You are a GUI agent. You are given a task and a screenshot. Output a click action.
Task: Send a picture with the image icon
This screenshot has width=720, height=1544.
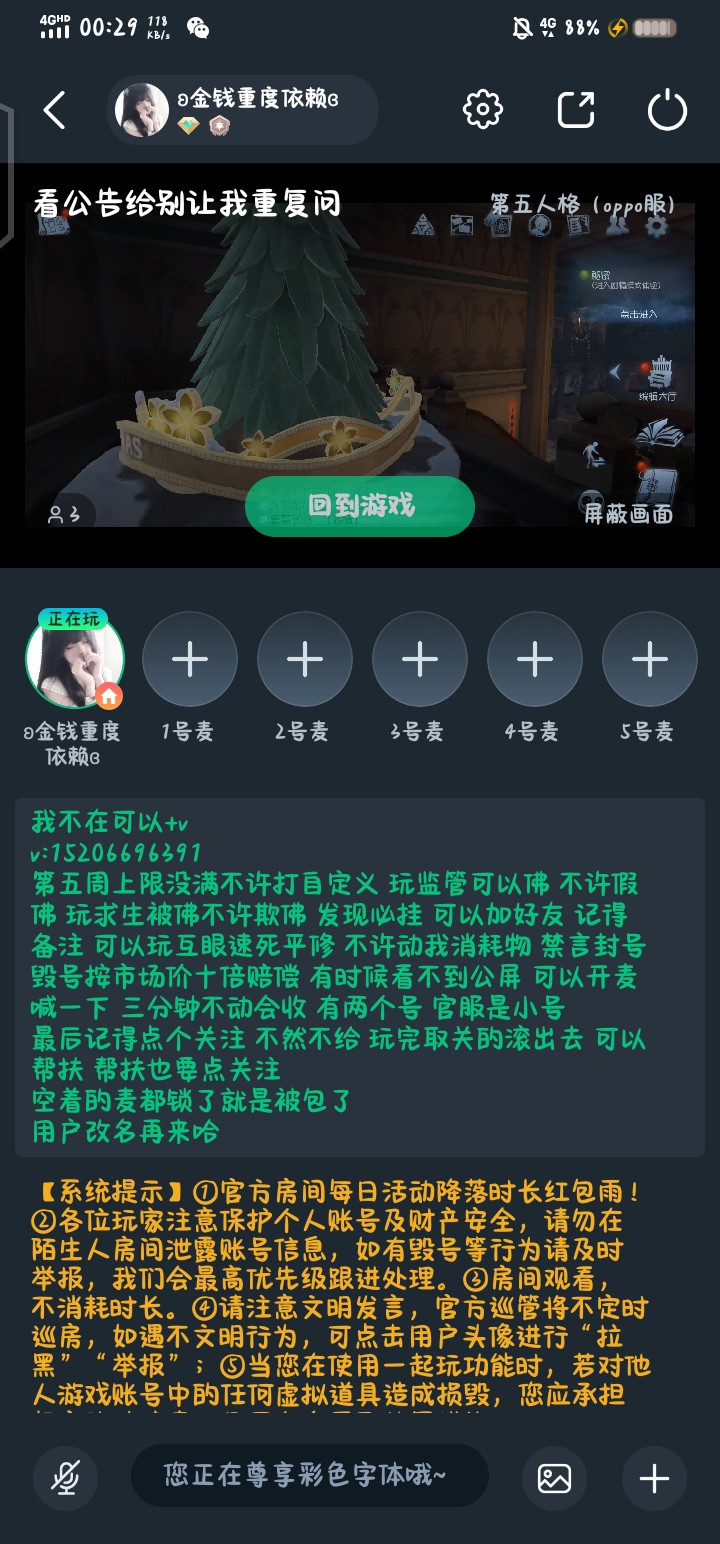click(555, 1478)
